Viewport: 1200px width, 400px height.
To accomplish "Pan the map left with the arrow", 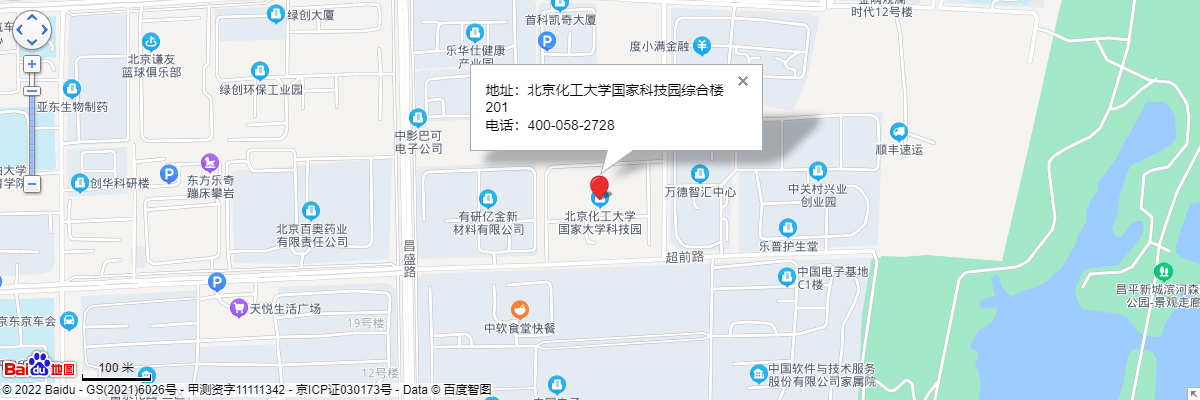I will point(19,30).
